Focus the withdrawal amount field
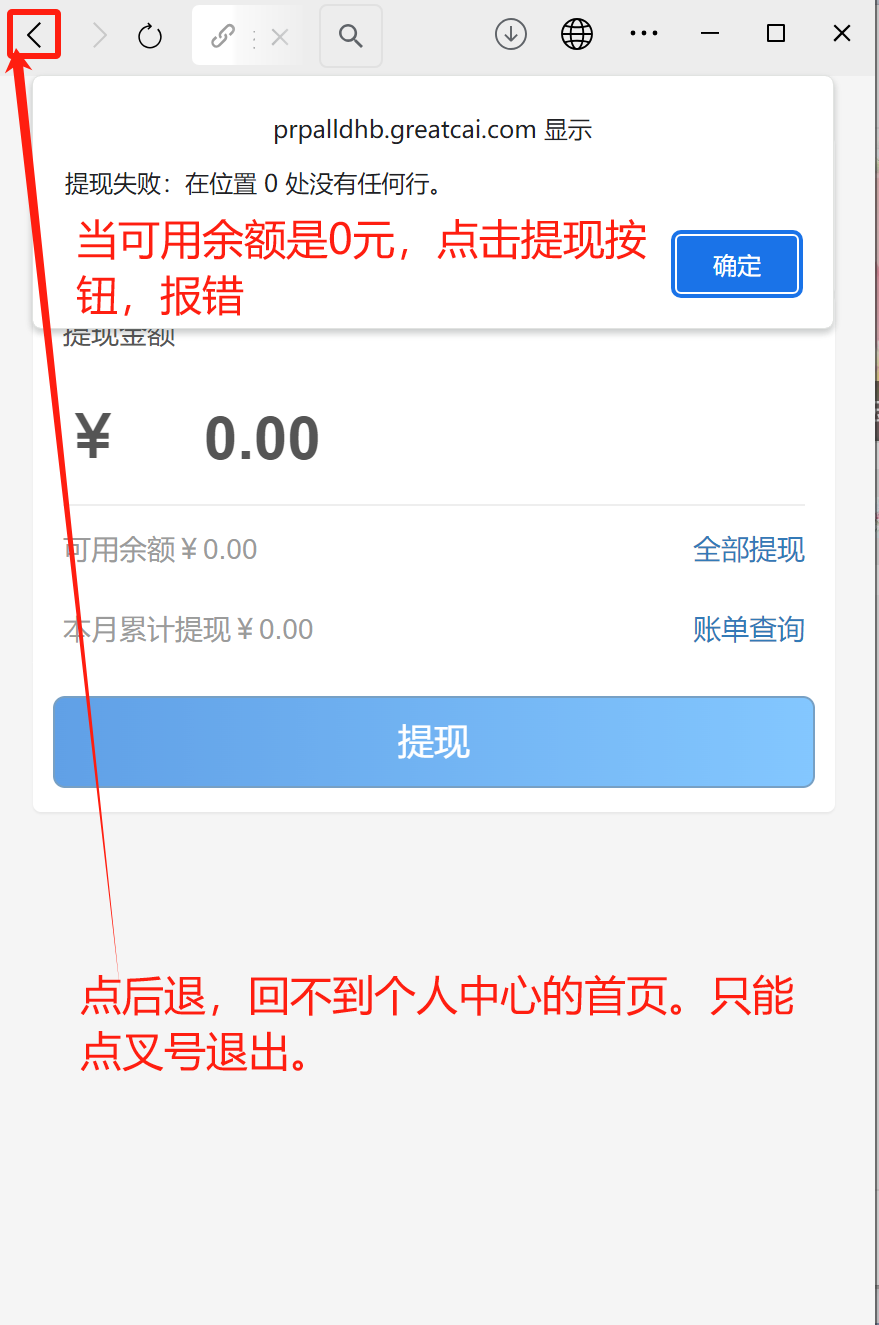879x1325 pixels. [x=400, y=439]
